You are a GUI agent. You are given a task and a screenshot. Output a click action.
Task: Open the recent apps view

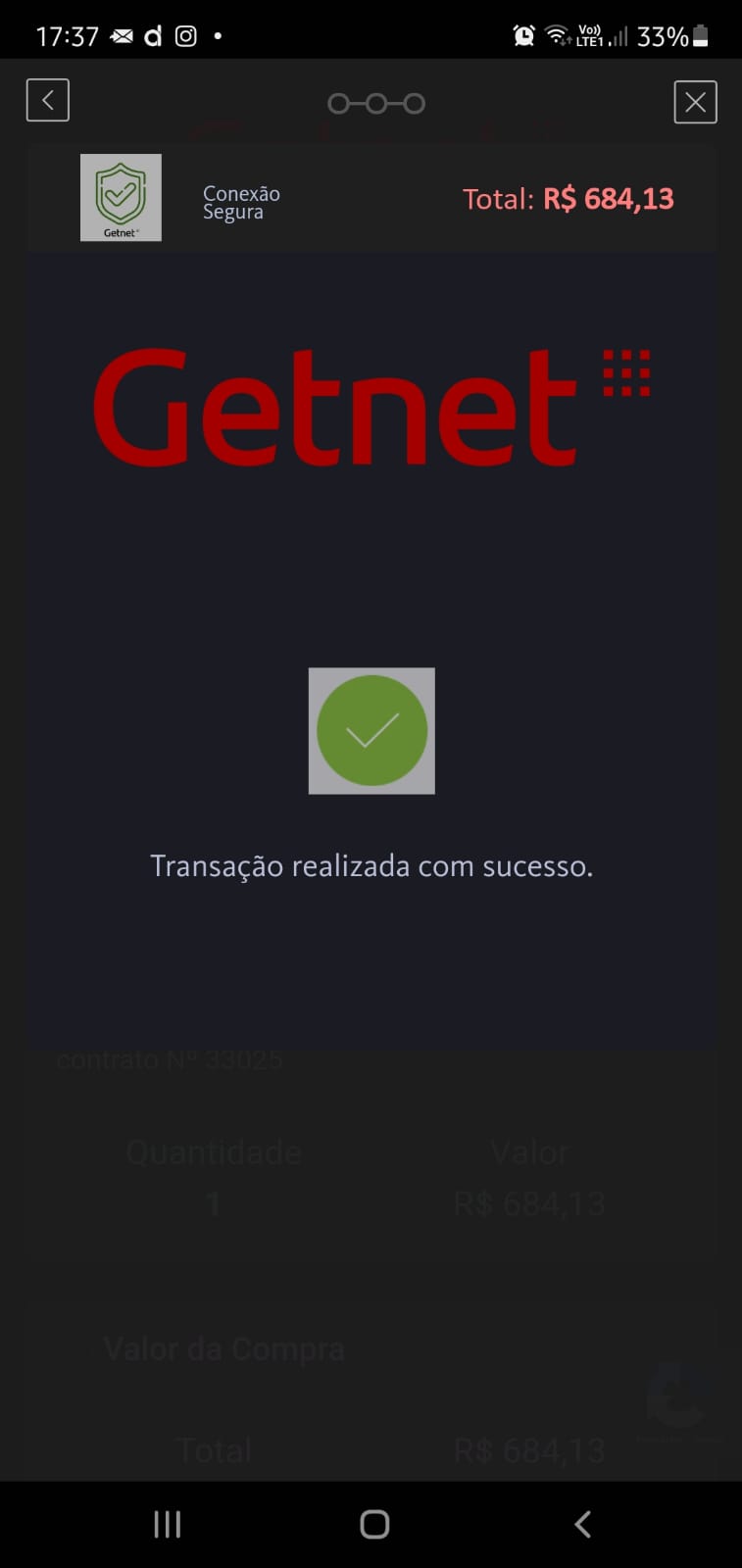click(x=168, y=1524)
